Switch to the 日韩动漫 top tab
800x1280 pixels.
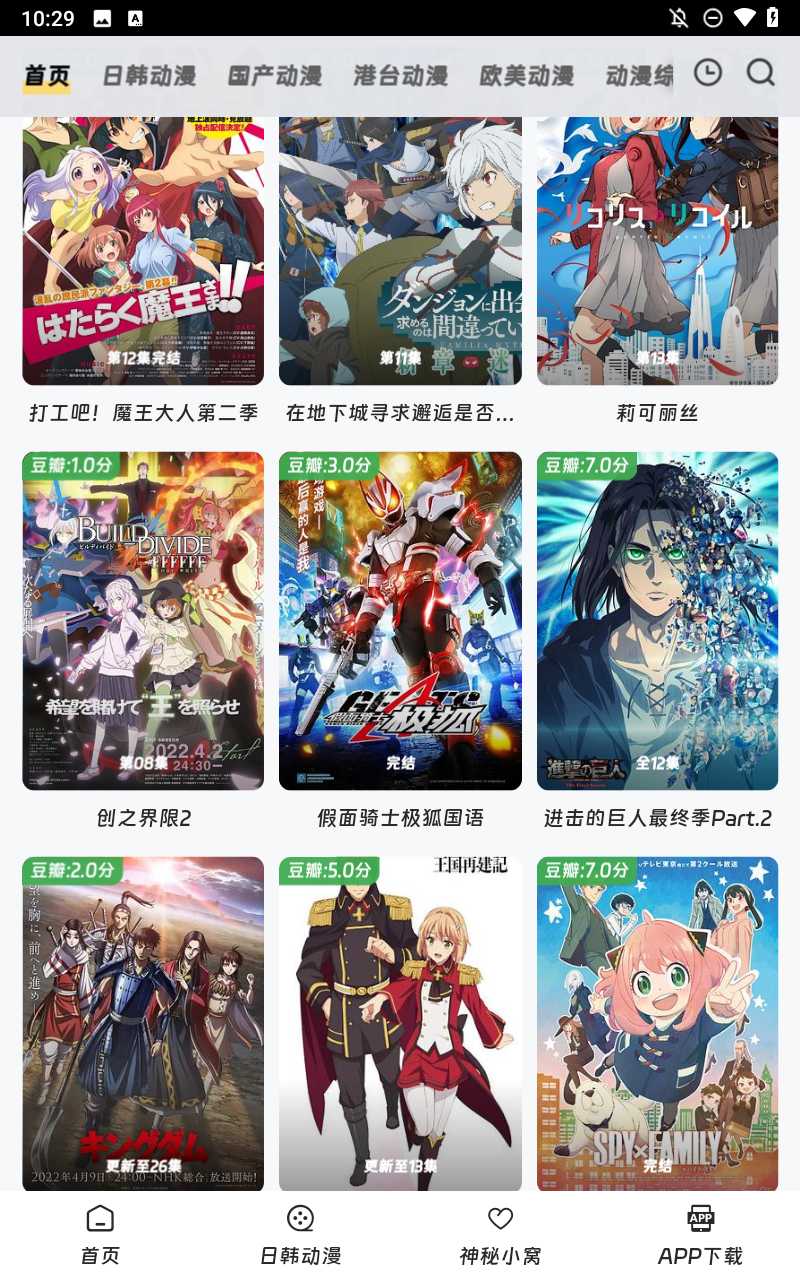pyautogui.click(x=149, y=76)
